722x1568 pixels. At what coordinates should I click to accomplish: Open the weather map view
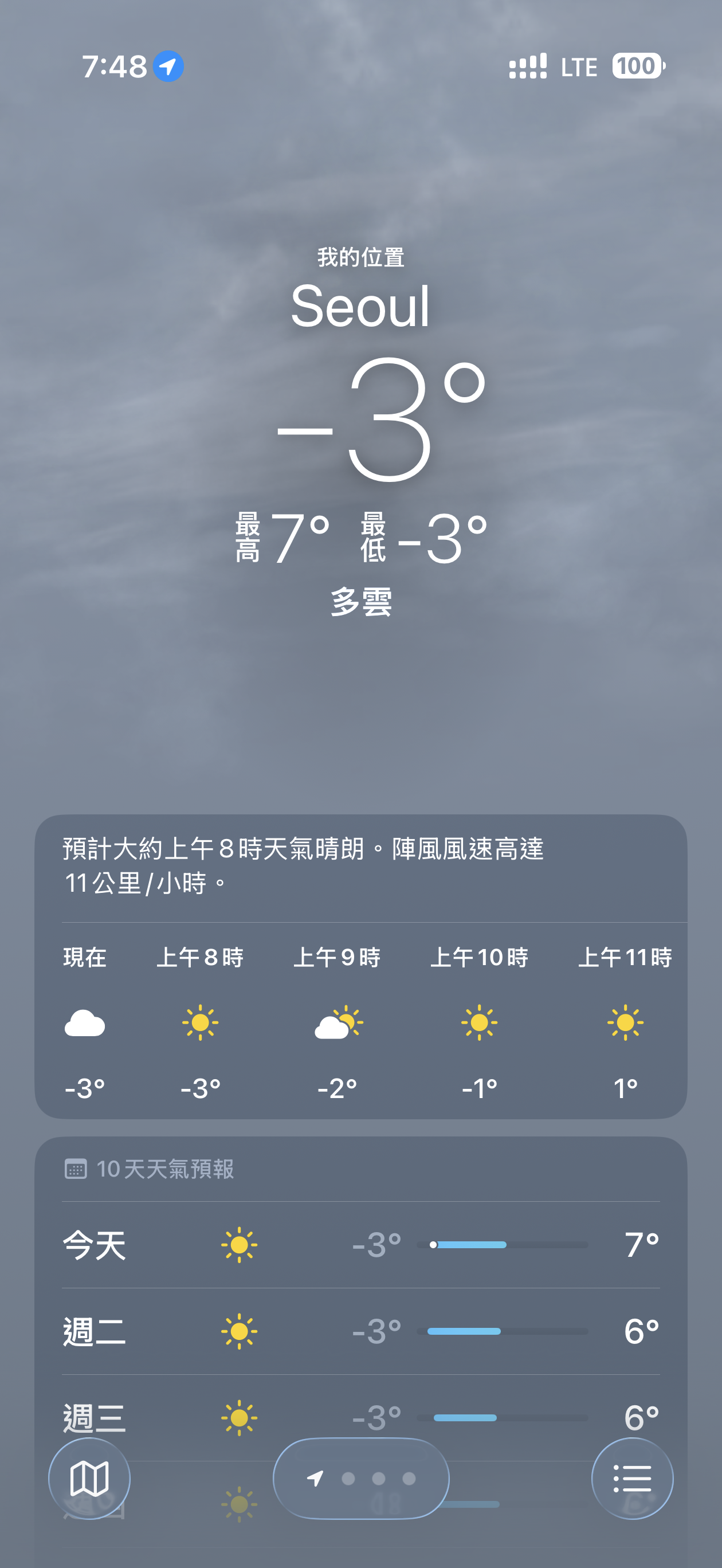89,1478
